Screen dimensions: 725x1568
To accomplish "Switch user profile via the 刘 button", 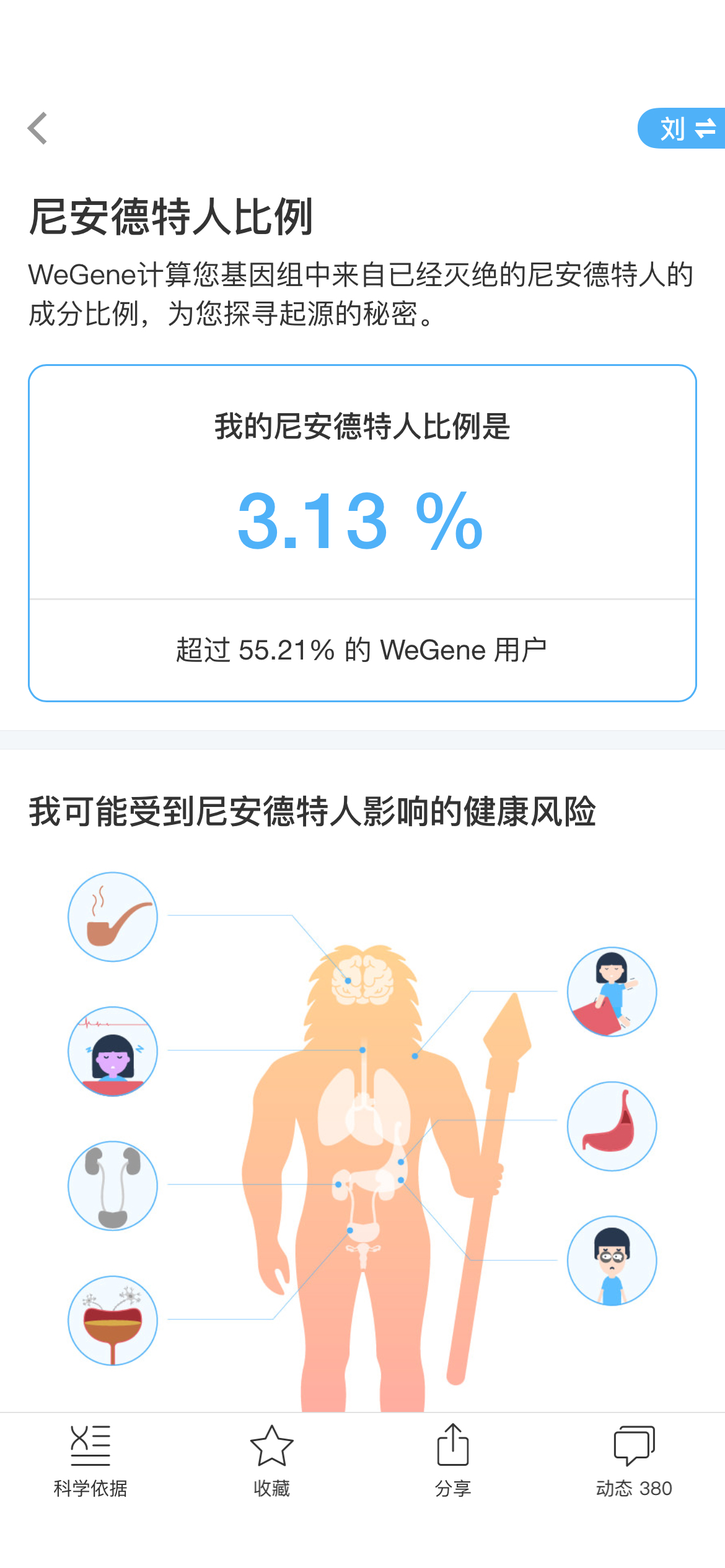I will (x=681, y=128).
